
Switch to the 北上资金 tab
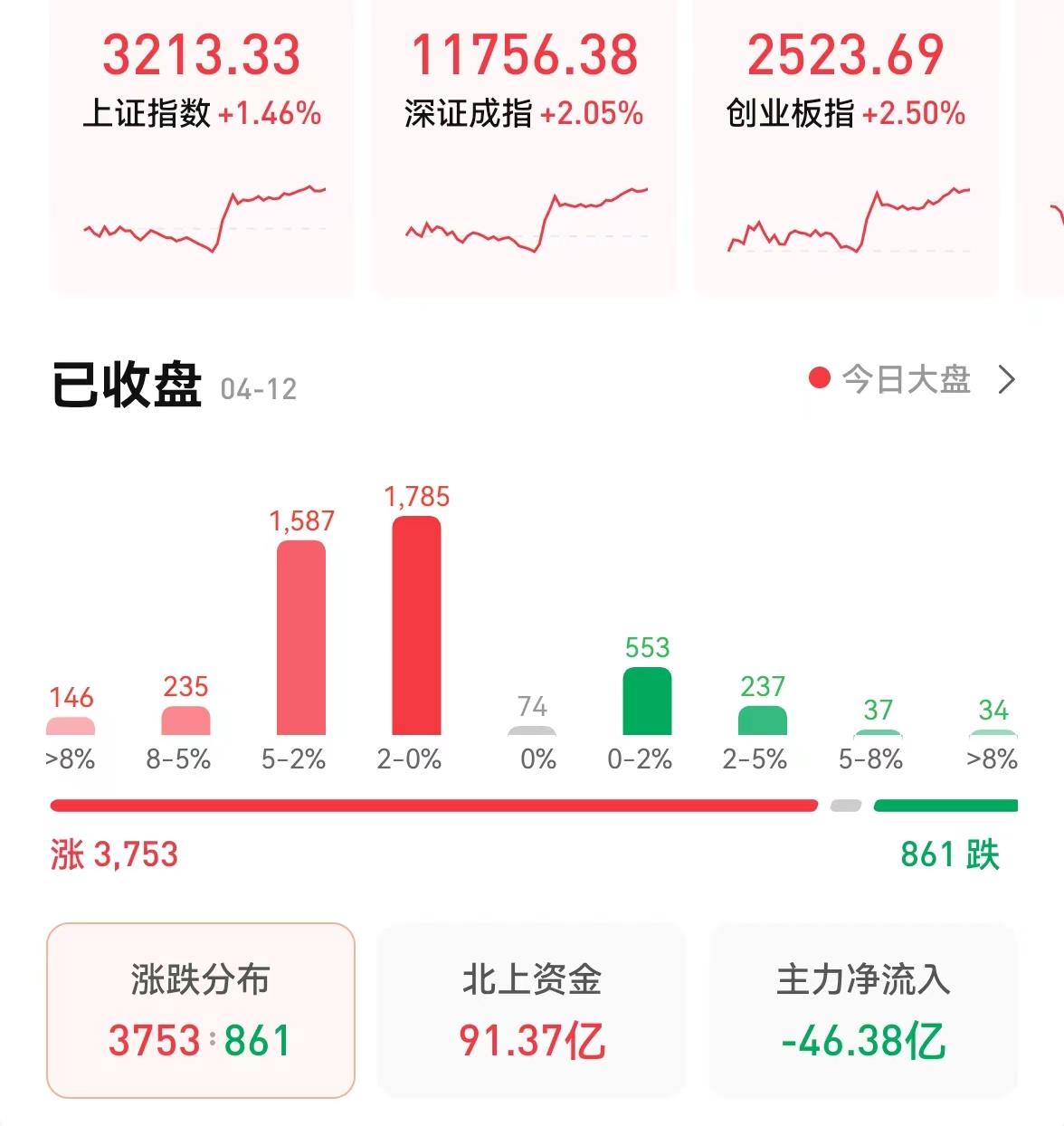click(x=532, y=1009)
